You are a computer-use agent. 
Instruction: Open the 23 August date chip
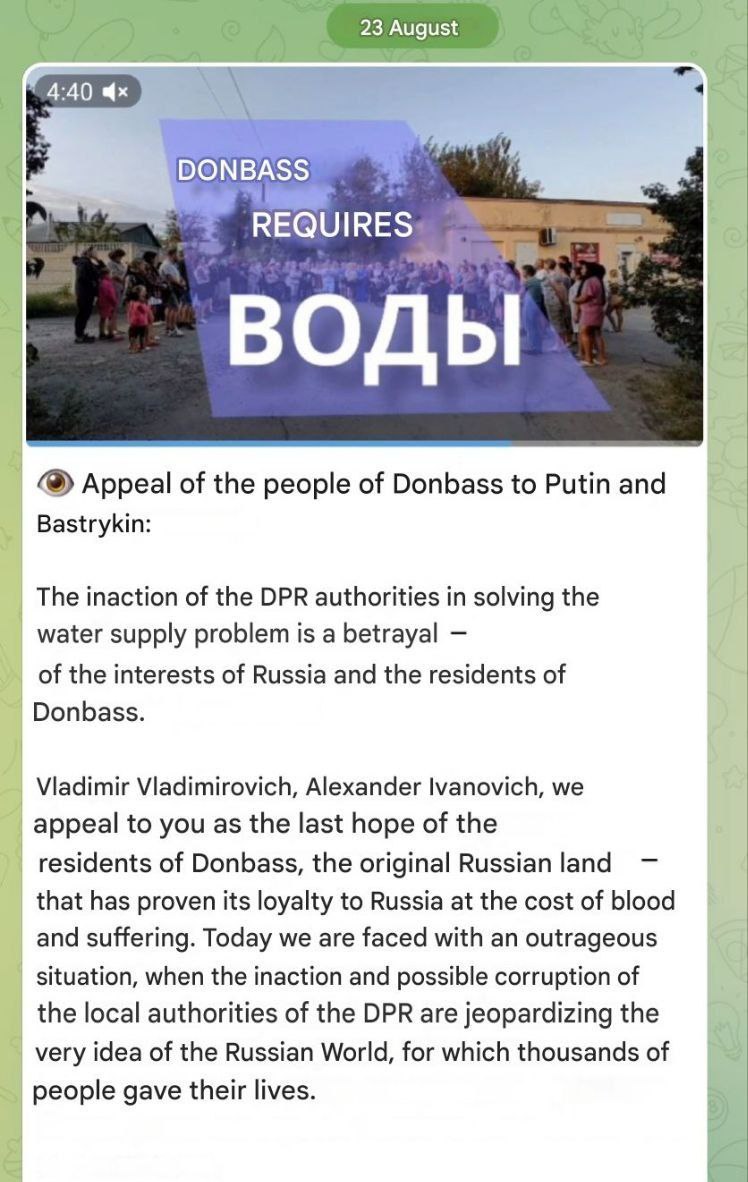pyautogui.click(x=409, y=27)
